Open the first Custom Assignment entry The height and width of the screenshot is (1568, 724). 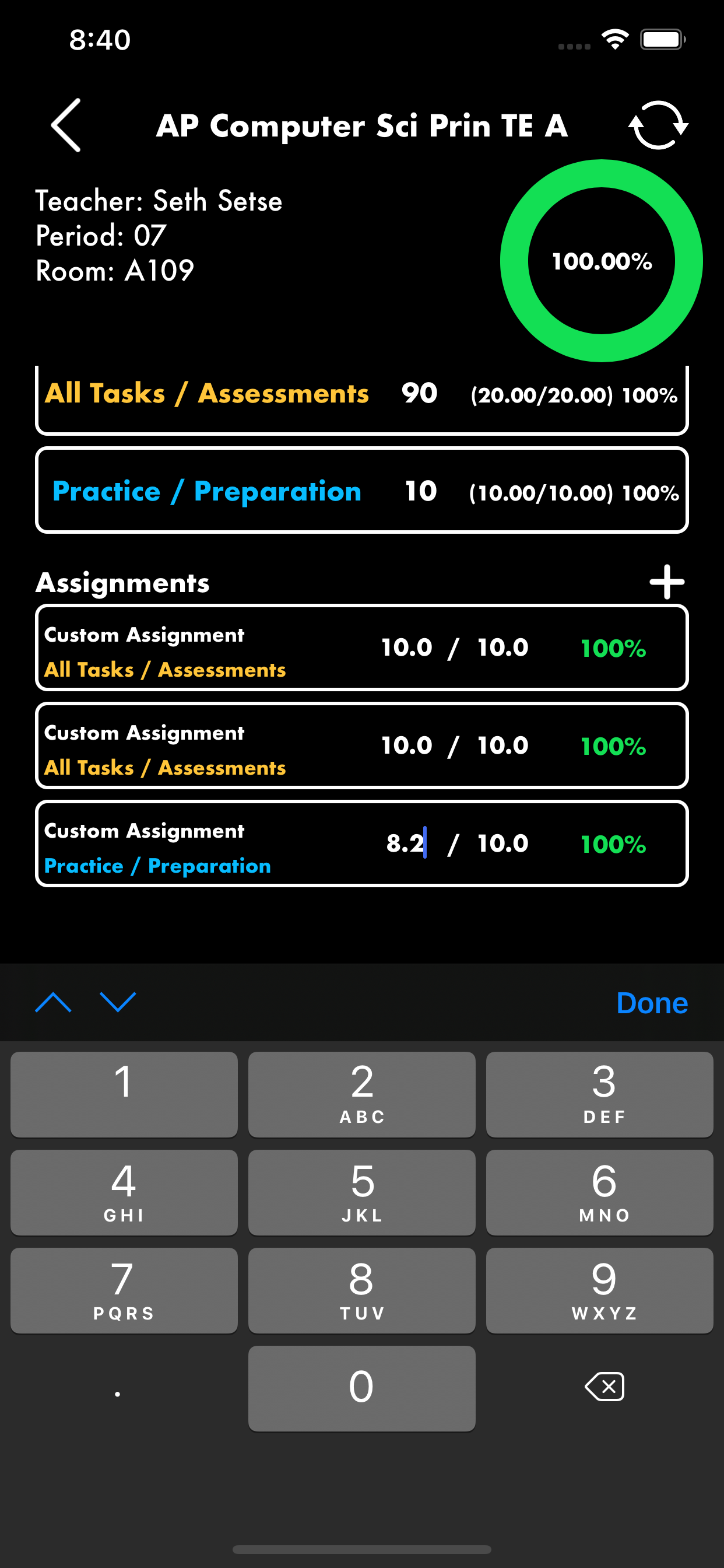click(x=362, y=647)
